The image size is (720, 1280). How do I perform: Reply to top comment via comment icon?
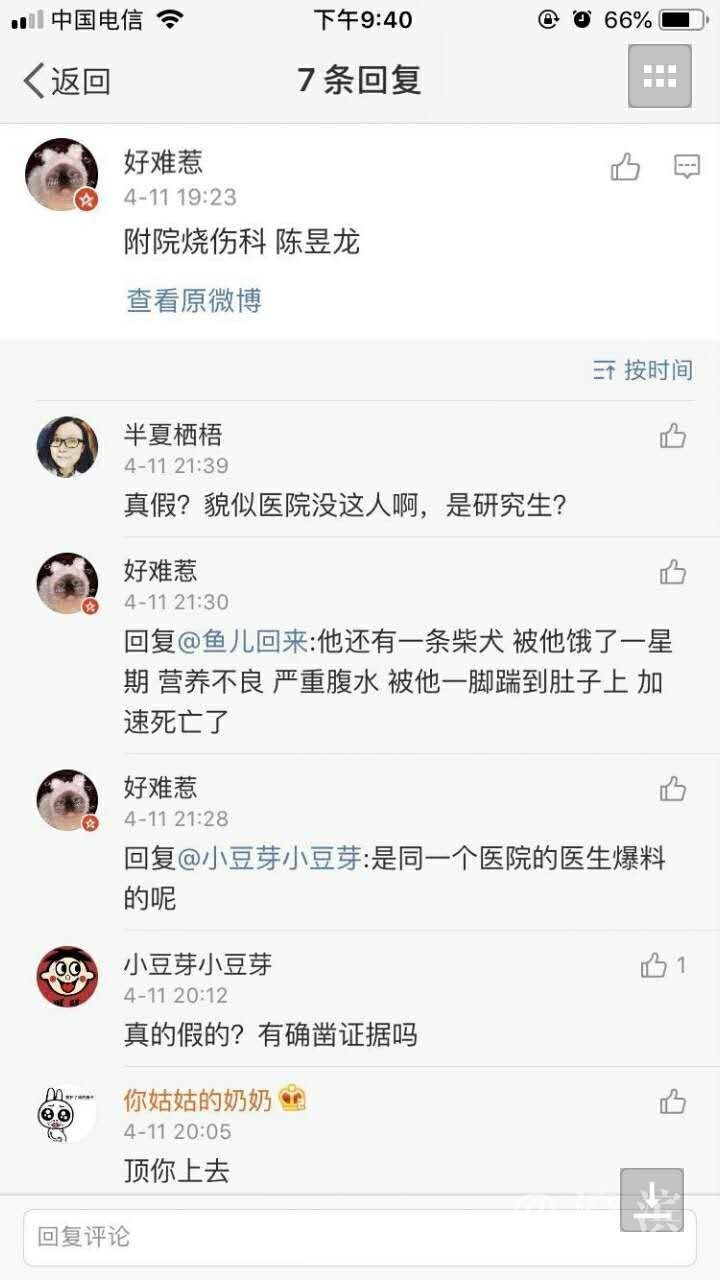coord(687,167)
